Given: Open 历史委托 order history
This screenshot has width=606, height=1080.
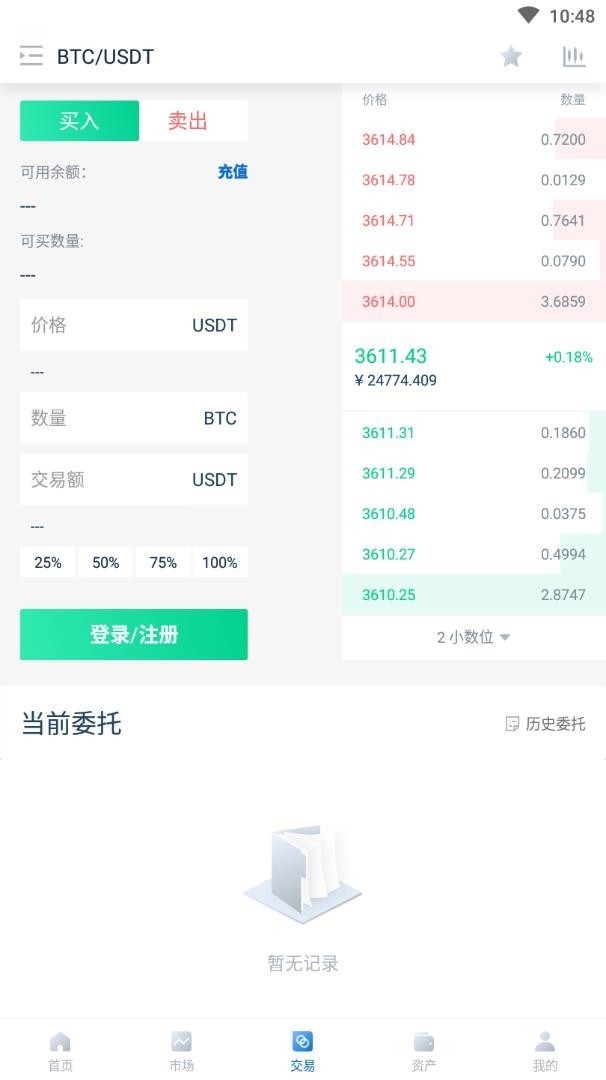Looking at the screenshot, I should 546,724.
